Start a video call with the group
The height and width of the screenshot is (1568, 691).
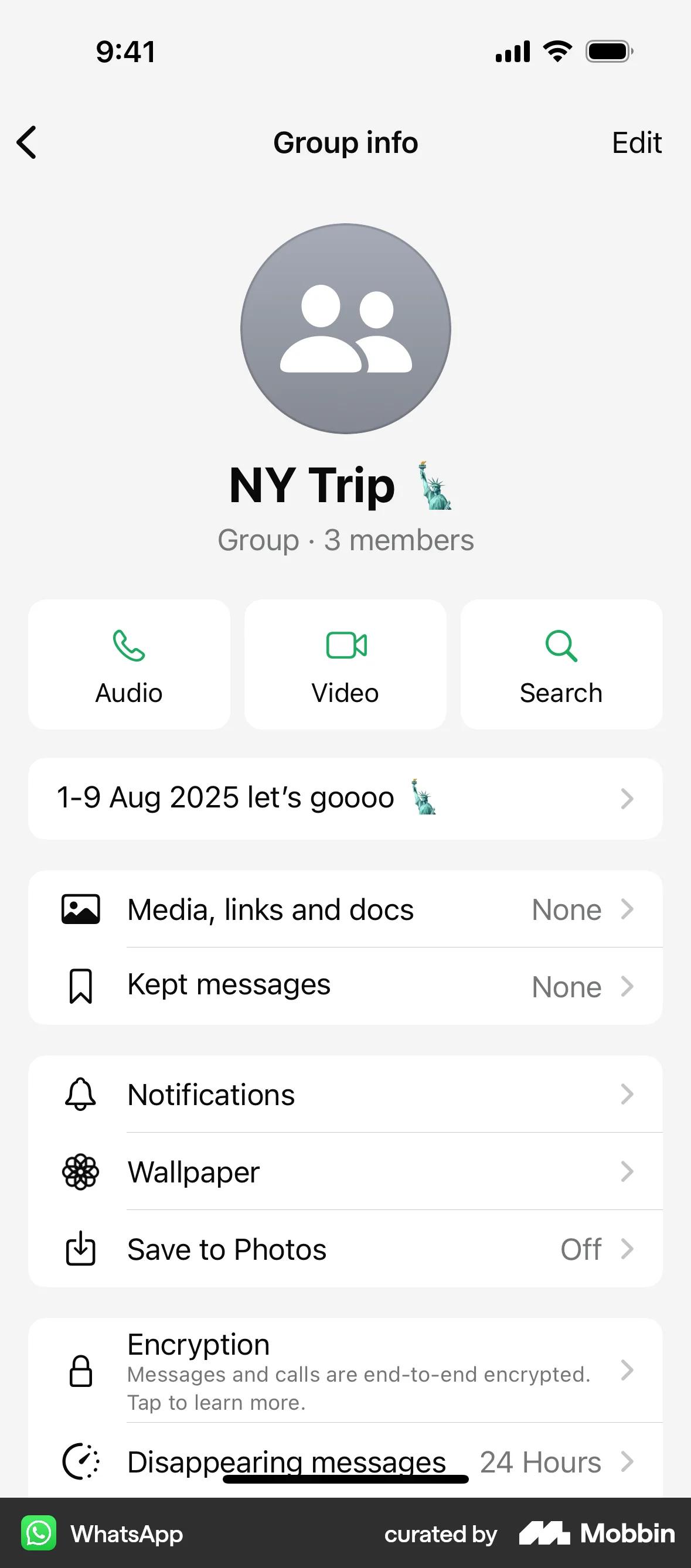[345, 646]
